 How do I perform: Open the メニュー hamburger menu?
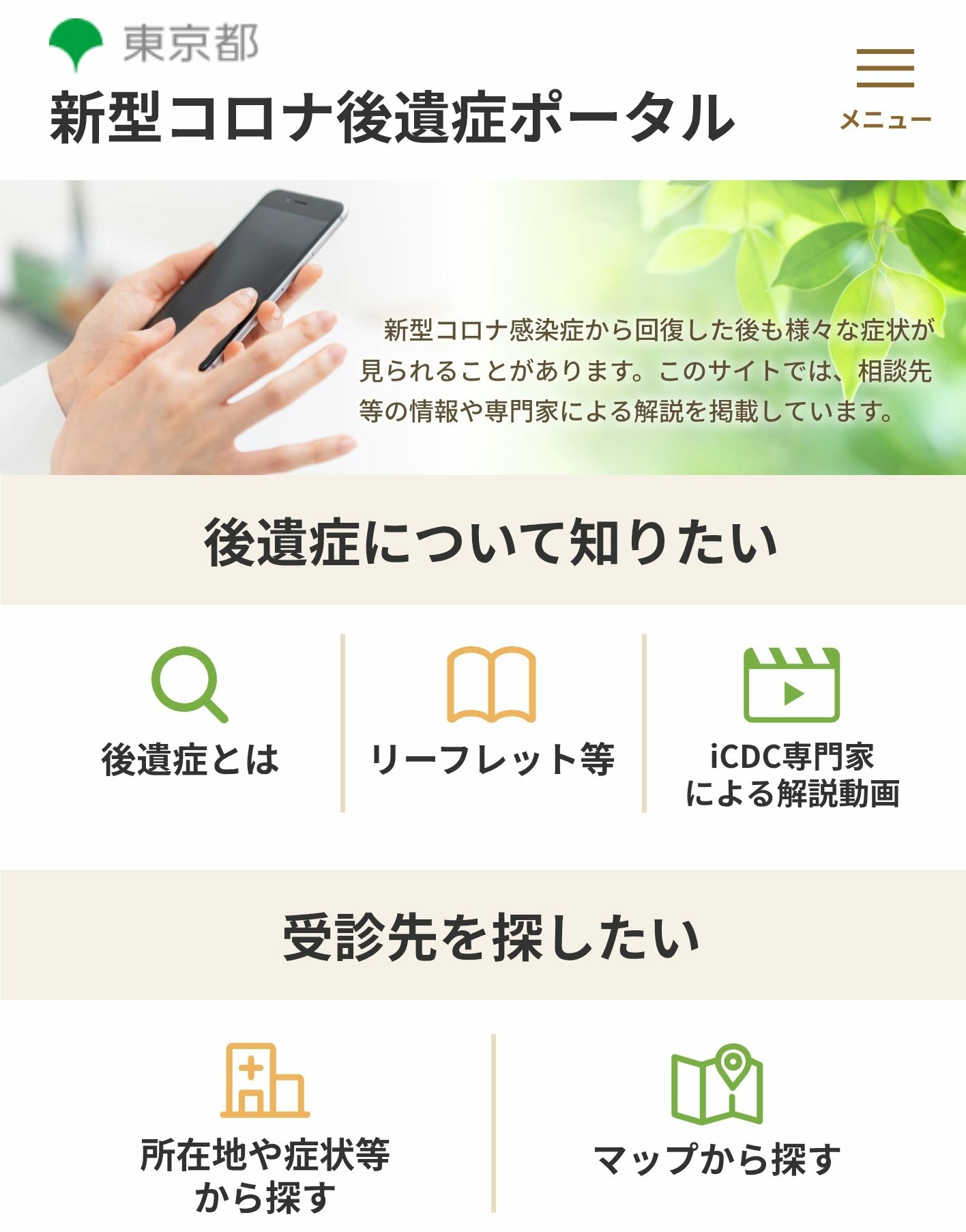(x=885, y=87)
